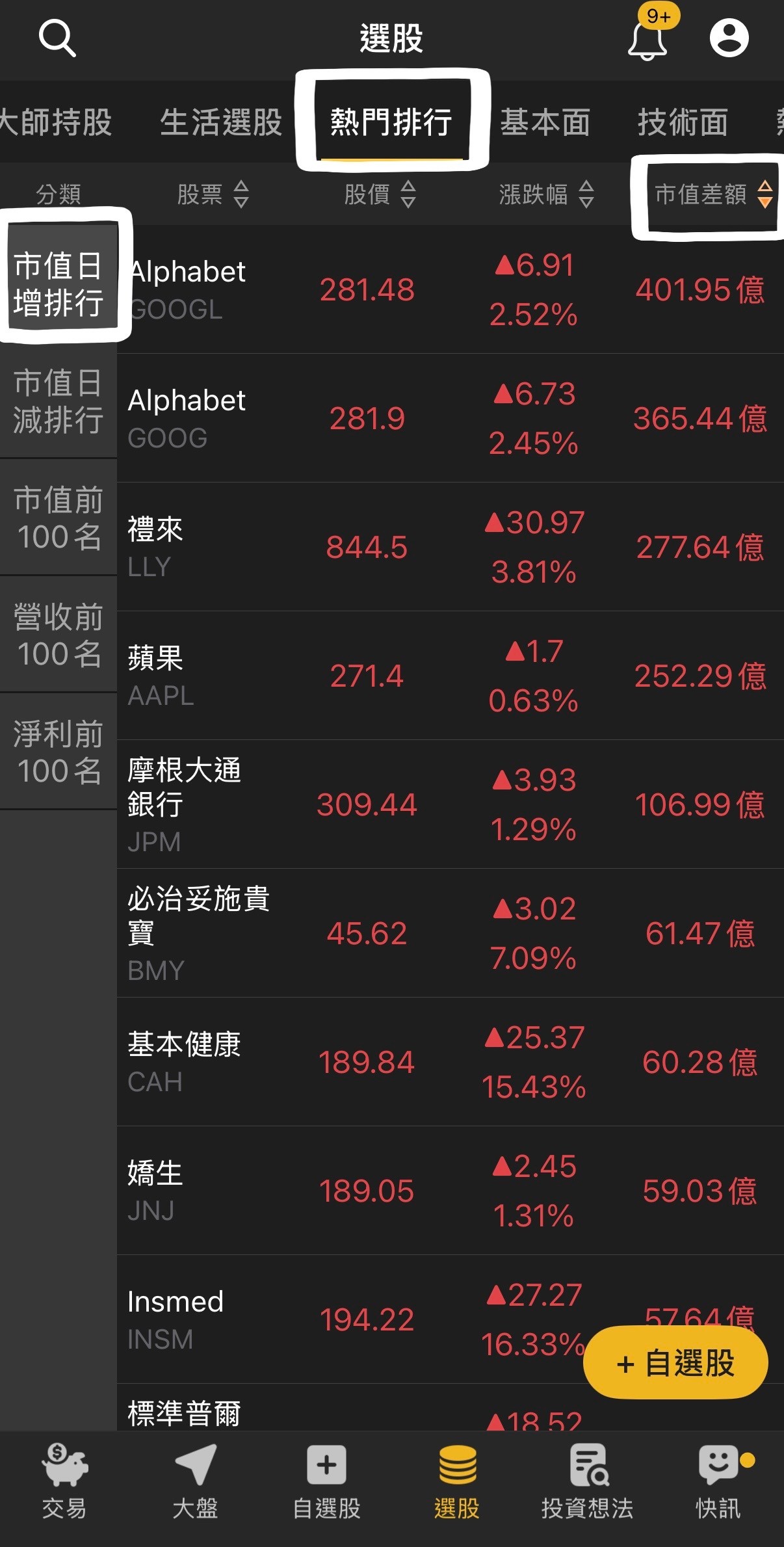The image size is (784, 1547).
Task: Open the Alphabet GOOGL stock row
Action: 390,290
